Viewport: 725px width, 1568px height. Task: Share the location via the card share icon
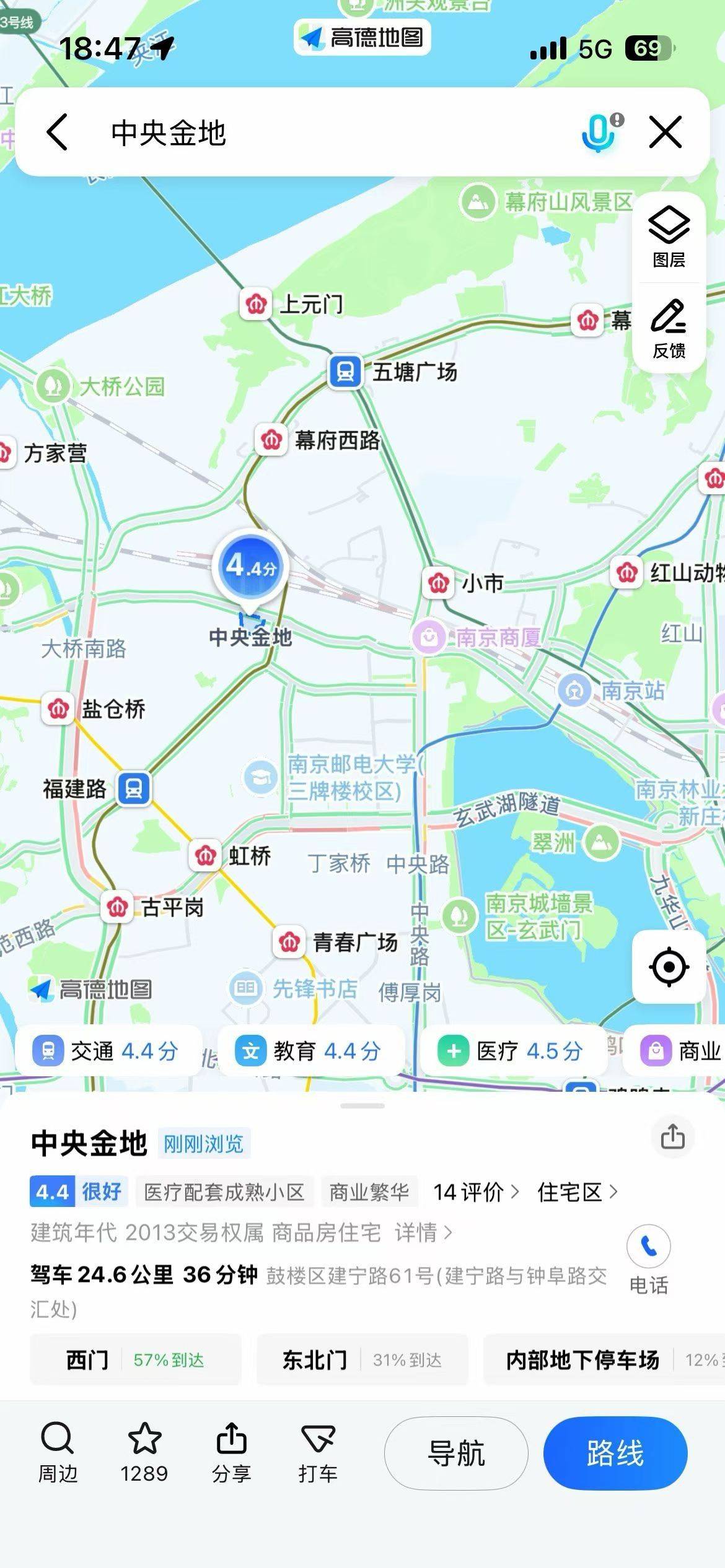pos(674,1133)
